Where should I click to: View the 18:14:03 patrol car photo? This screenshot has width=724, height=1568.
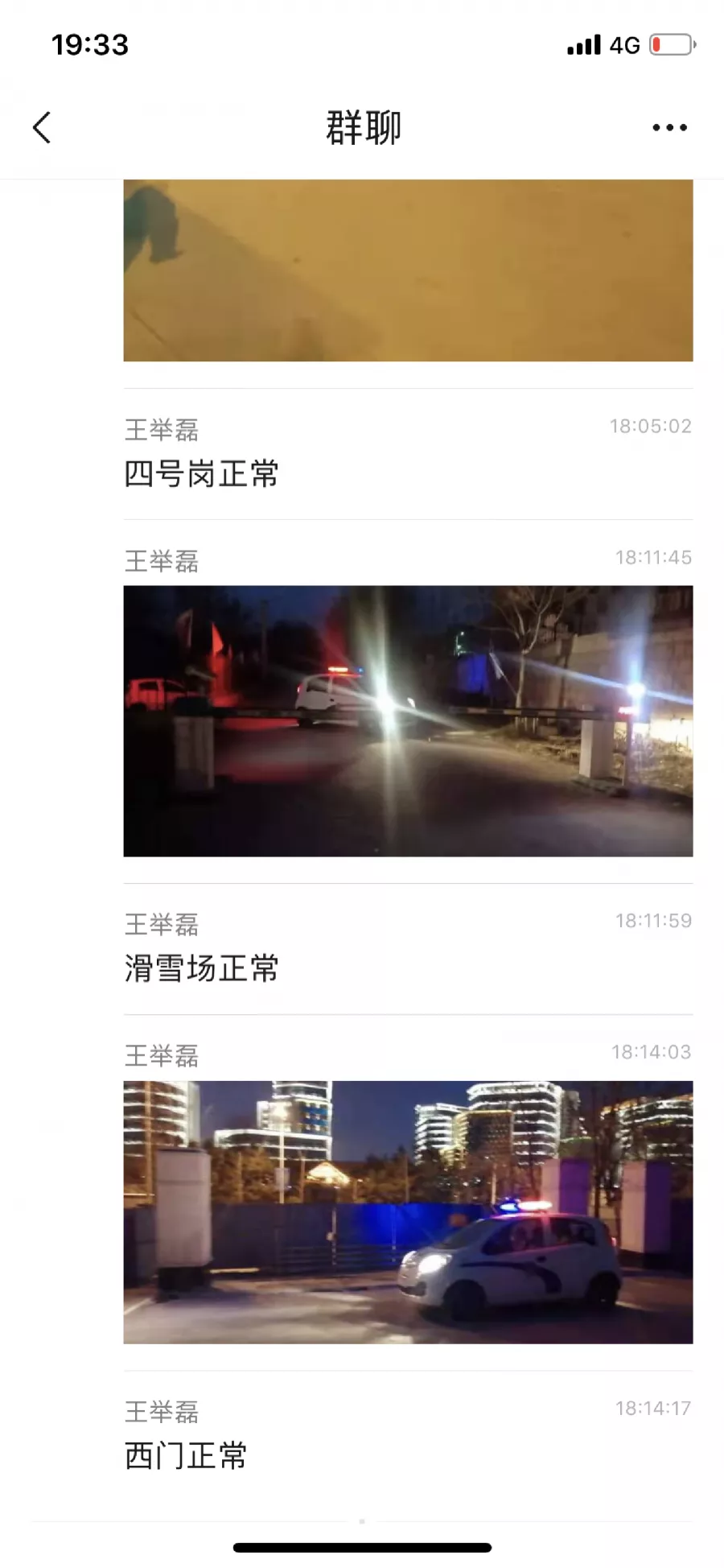pos(408,1211)
